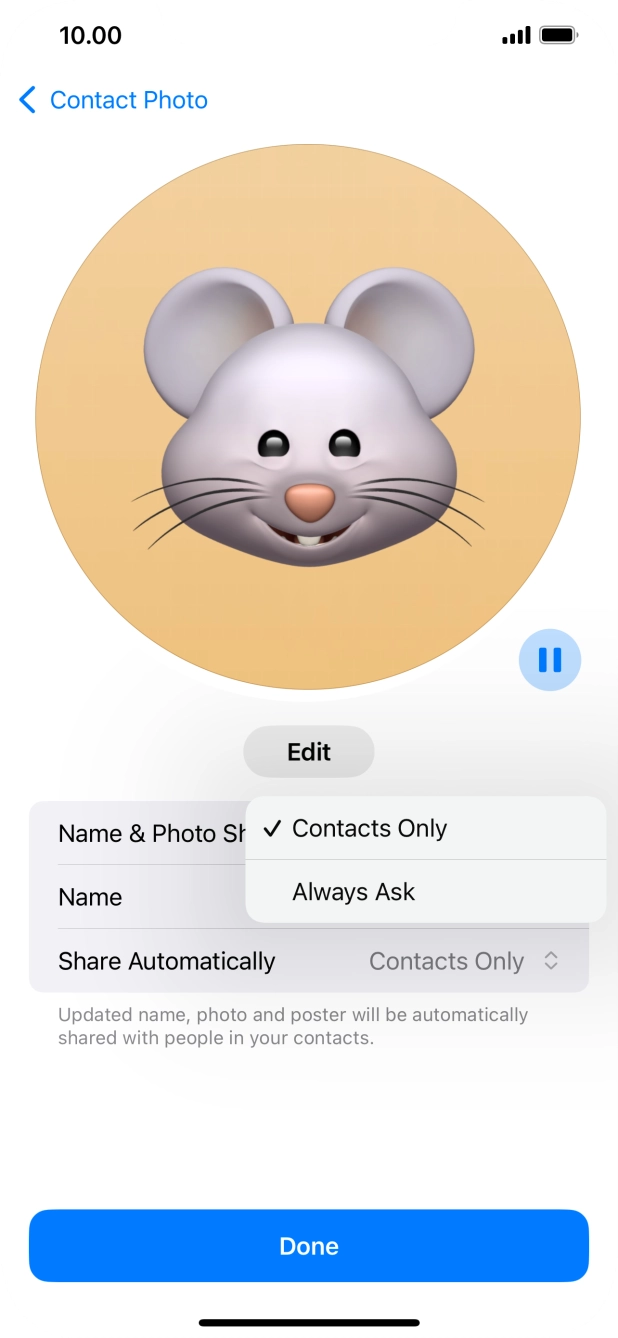Tap Edit to change the photo

pos(309,752)
